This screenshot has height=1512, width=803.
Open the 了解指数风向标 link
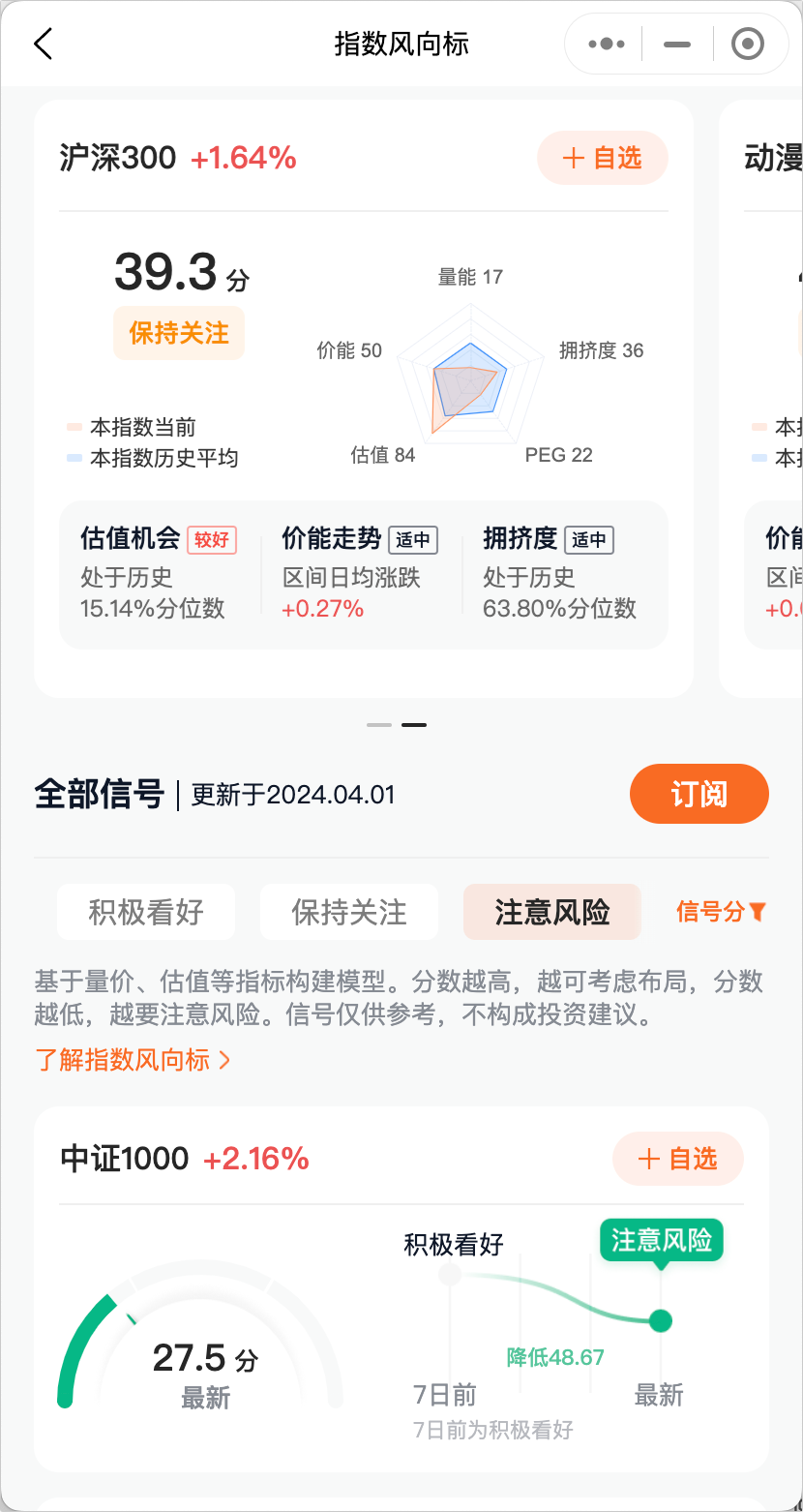[133, 1060]
